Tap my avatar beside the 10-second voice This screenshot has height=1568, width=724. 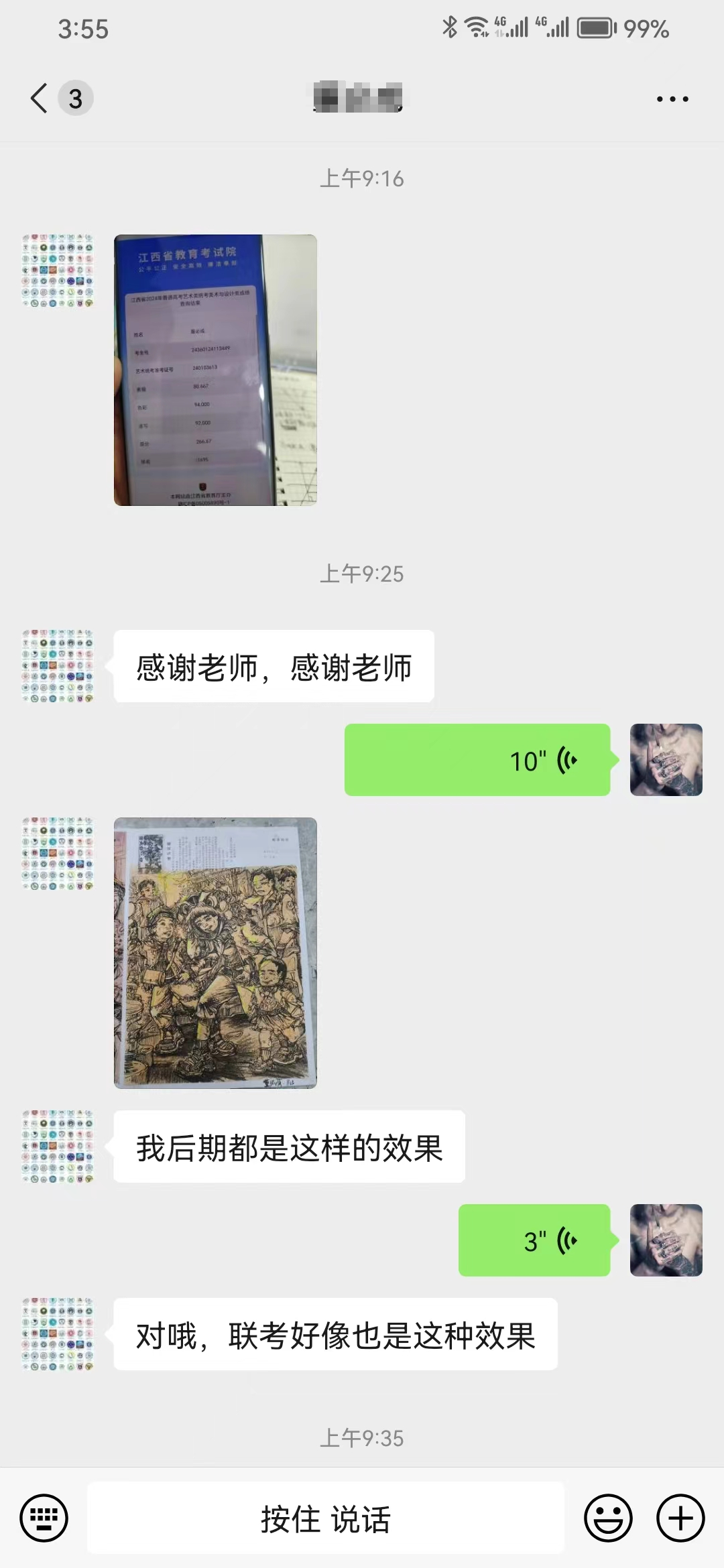tap(666, 760)
